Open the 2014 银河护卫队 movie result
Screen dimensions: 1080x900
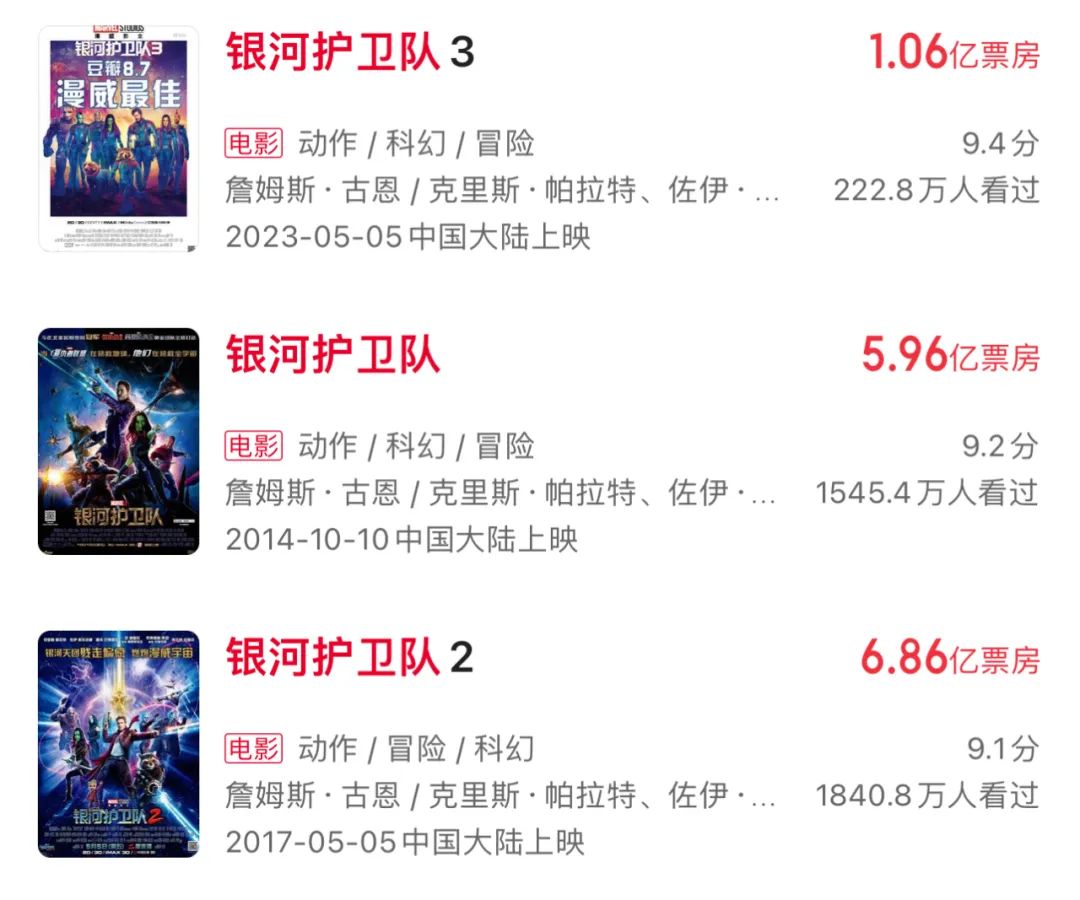(332, 355)
